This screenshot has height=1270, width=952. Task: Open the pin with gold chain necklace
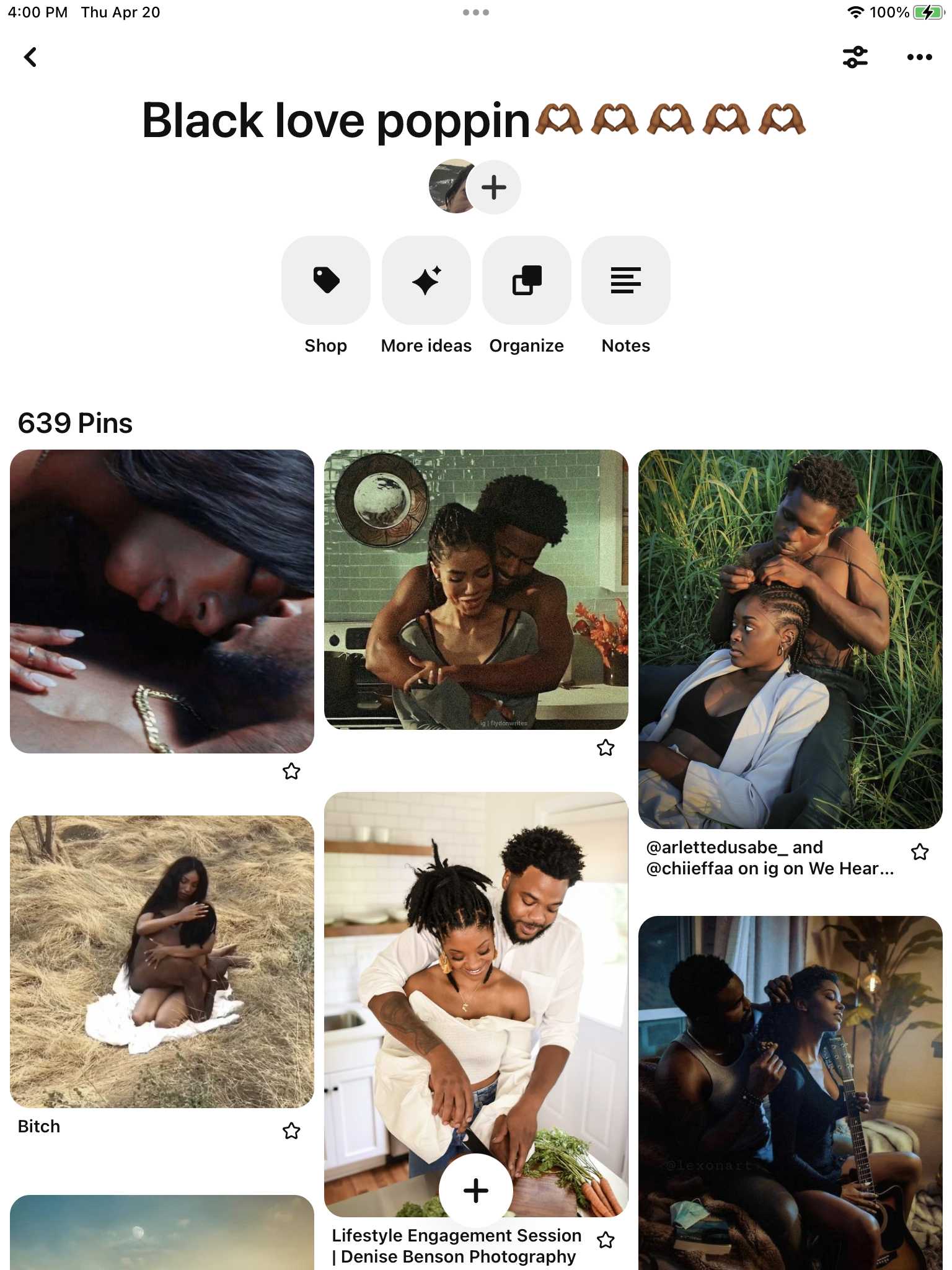[162, 602]
